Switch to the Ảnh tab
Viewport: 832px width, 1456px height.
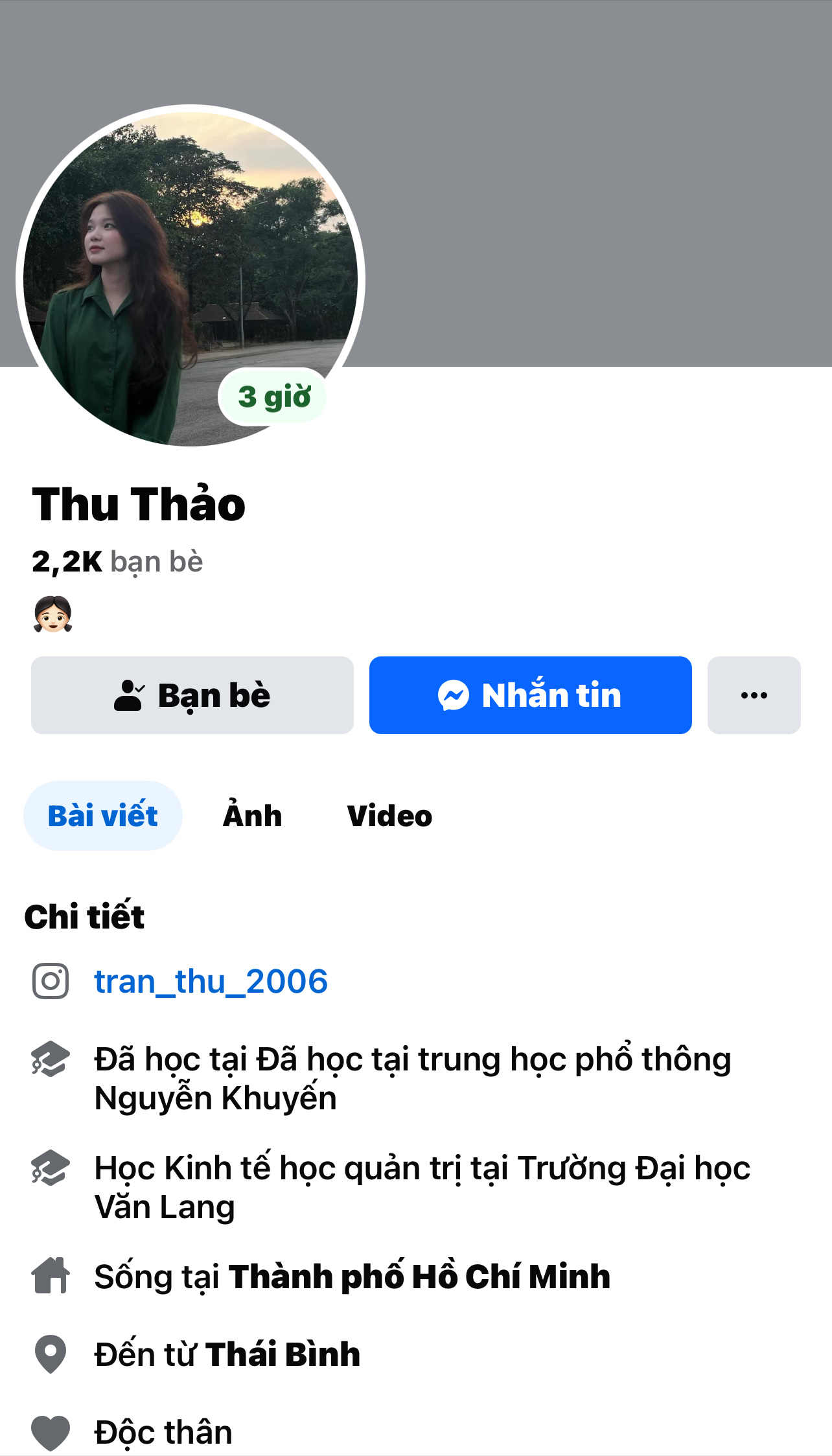(253, 816)
